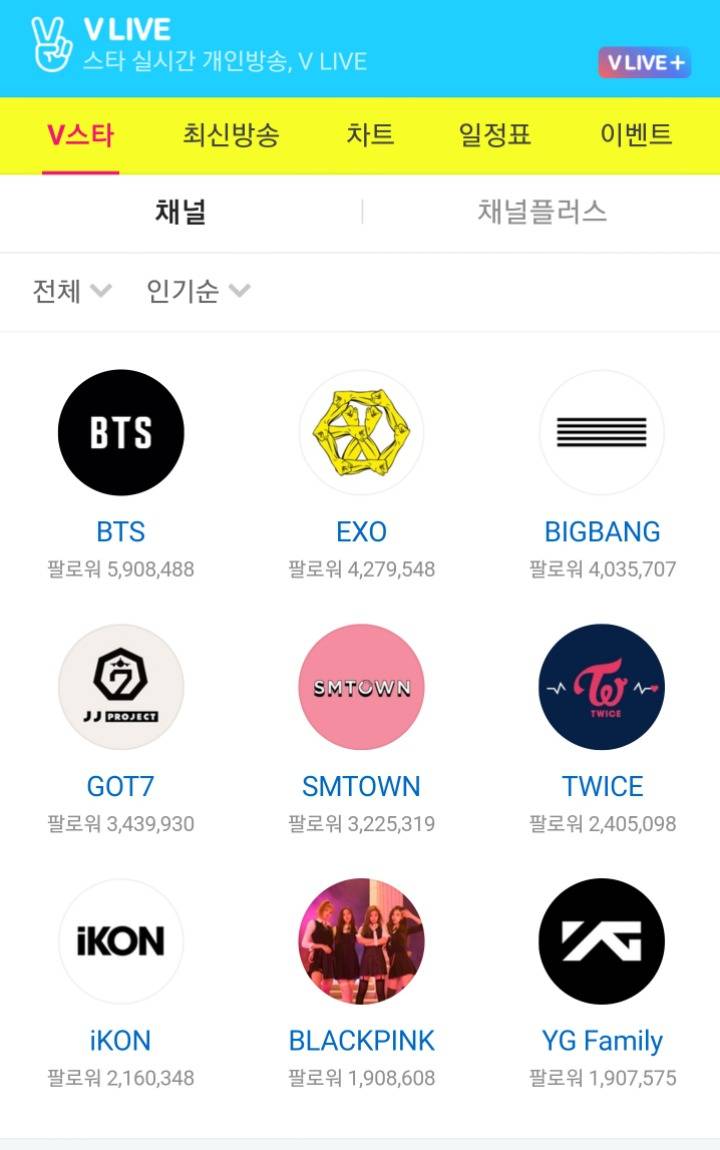Open the 차트 tab
This screenshot has height=1150, width=720.
(x=369, y=135)
